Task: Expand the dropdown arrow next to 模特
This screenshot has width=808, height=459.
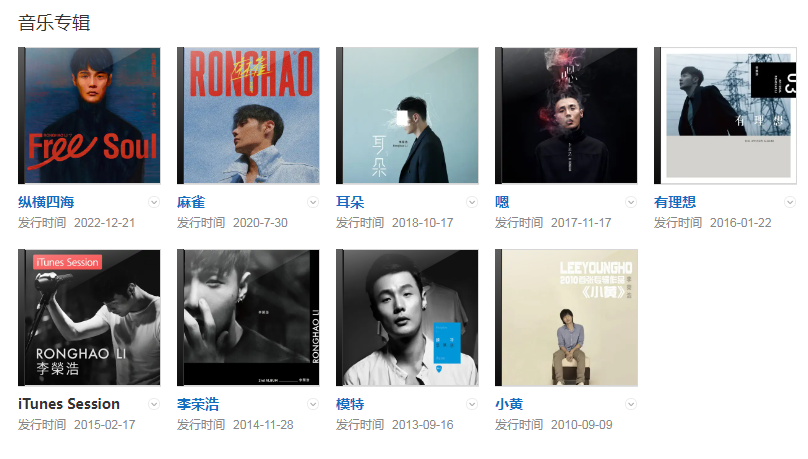Action: point(472,404)
